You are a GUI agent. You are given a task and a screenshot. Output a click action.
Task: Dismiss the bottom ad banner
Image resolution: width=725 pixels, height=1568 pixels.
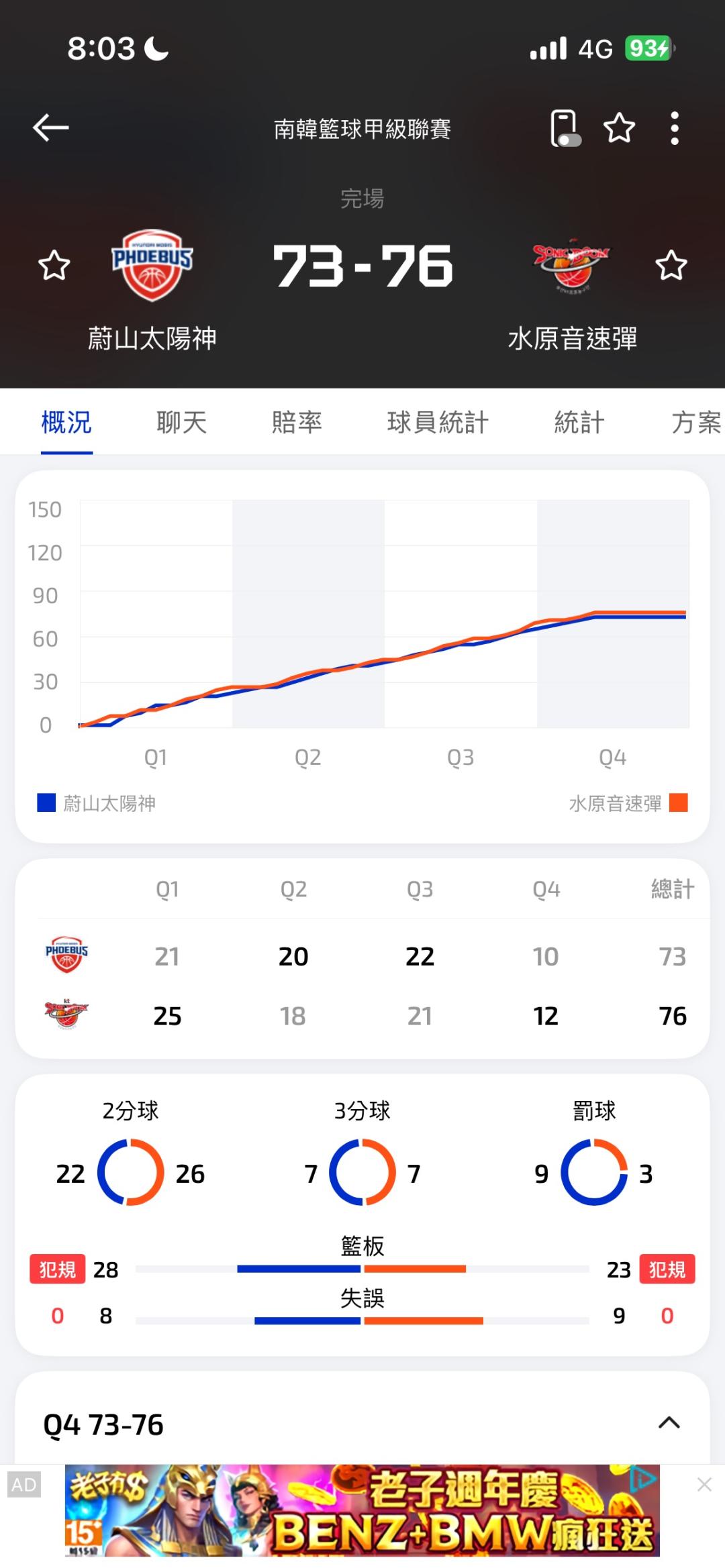pos(704,1485)
